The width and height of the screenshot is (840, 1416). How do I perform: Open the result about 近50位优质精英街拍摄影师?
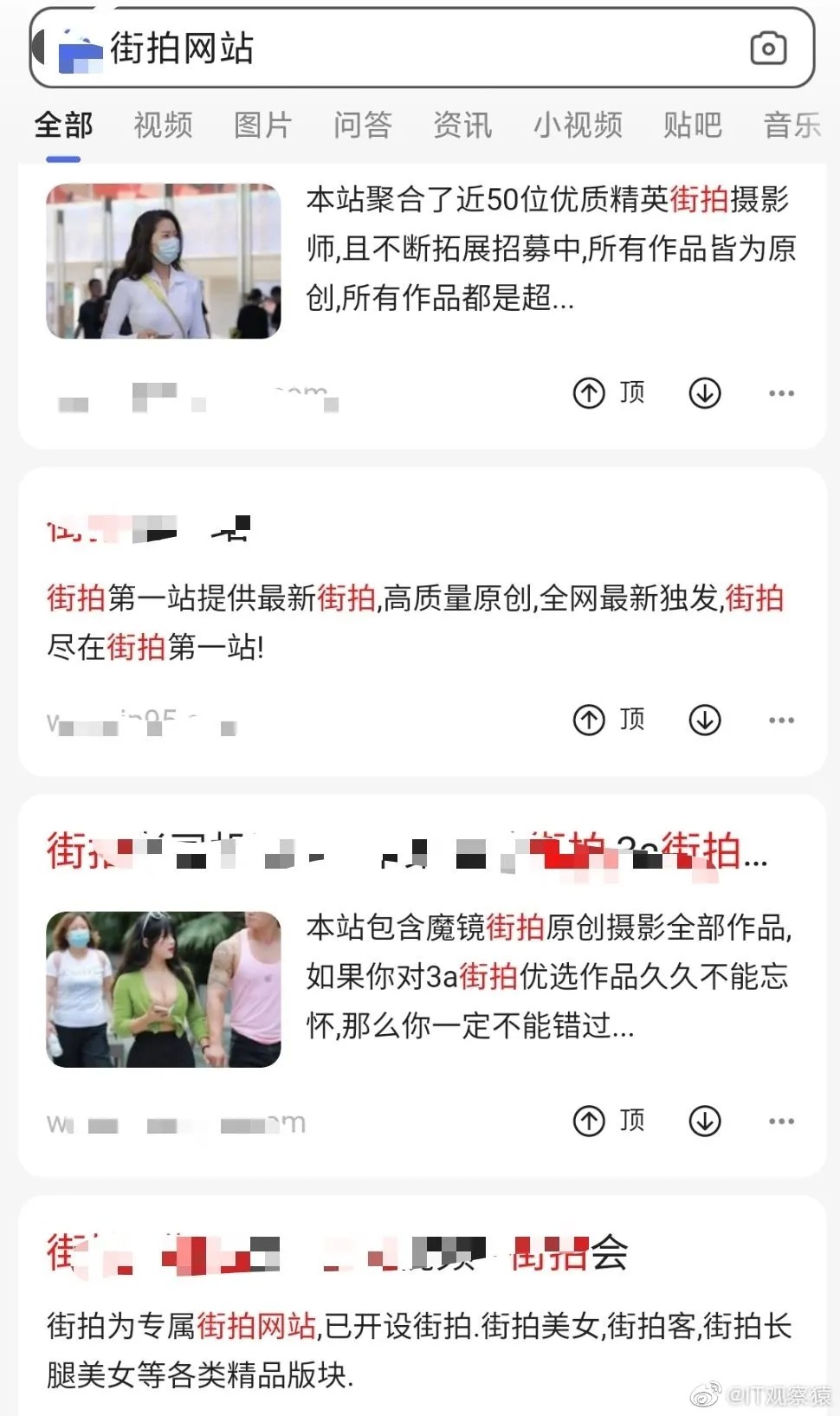click(x=549, y=249)
